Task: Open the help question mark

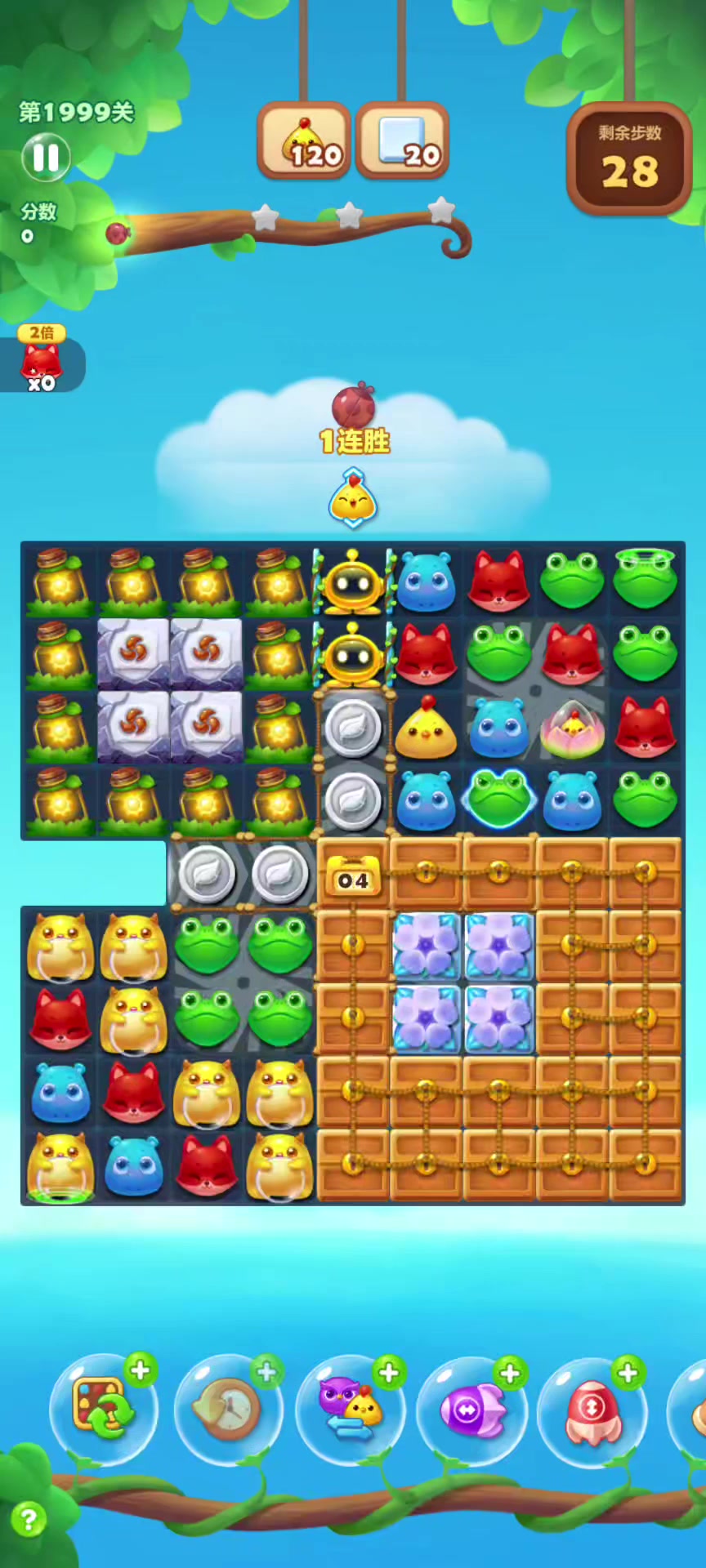Action: click(29, 1519)
